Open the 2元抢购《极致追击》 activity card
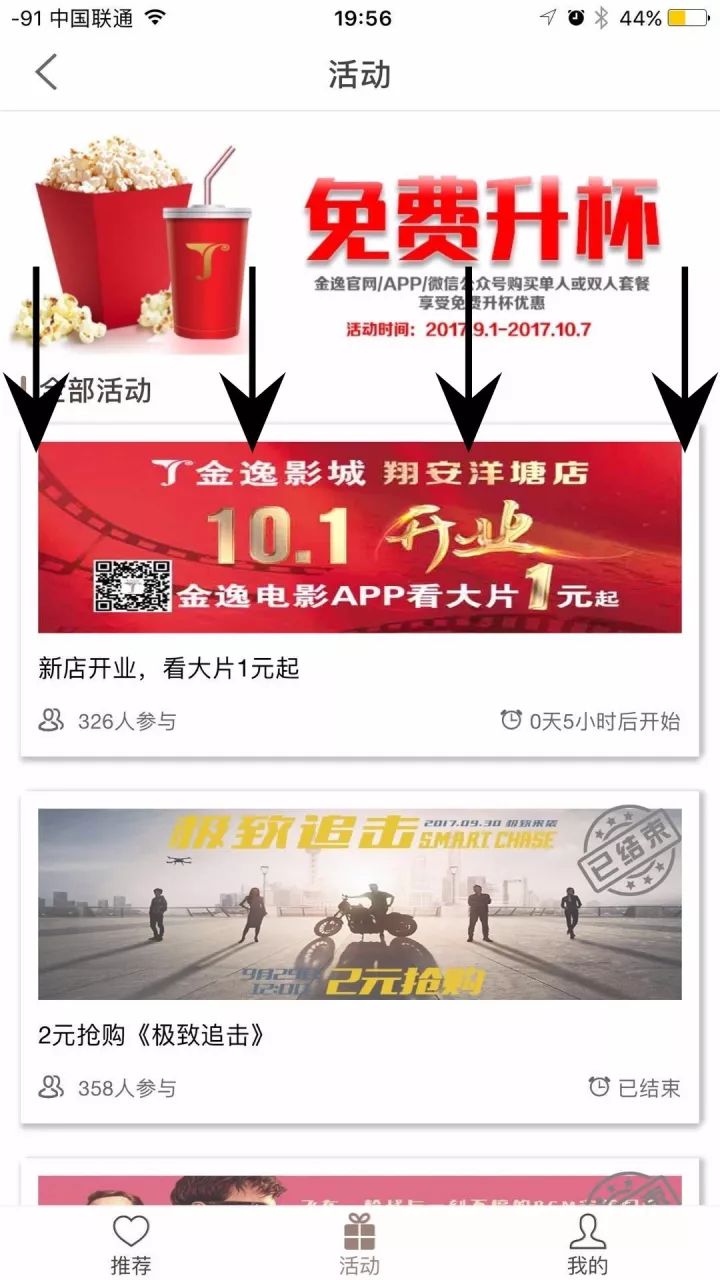Screen dimensions: 720x1280 click(360, 957)
